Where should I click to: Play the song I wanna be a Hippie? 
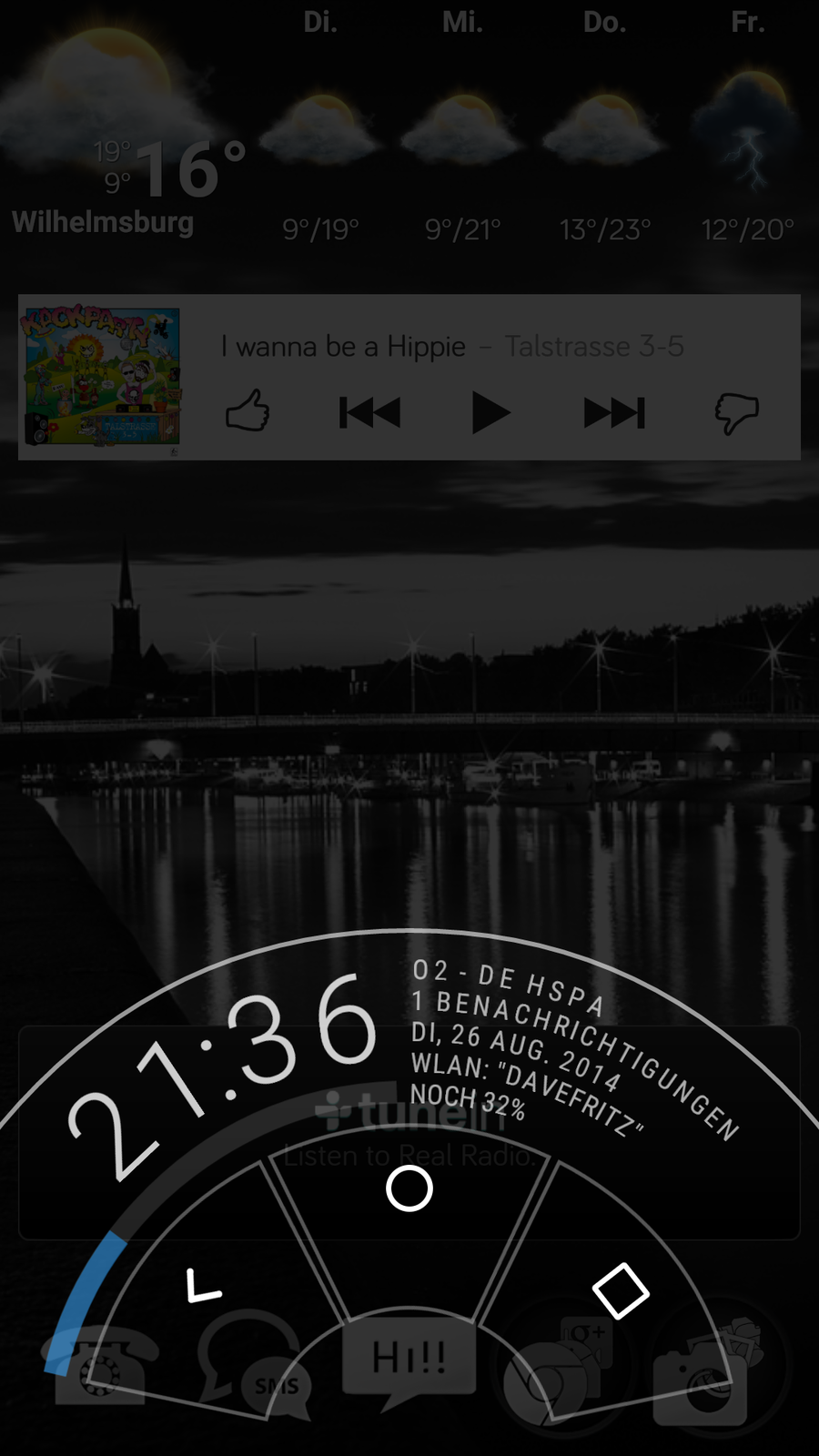point(490,413)
